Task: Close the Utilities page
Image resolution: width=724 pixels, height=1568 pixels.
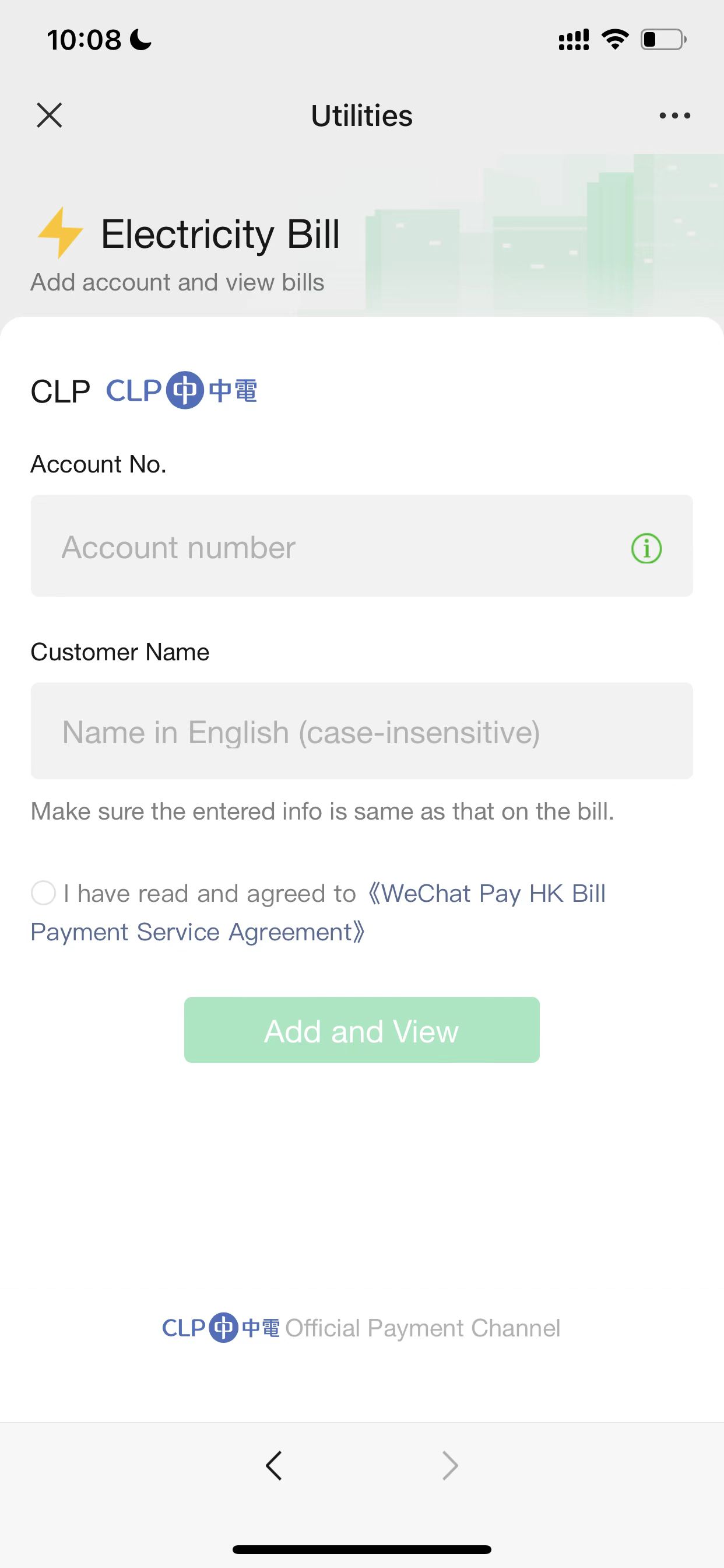Action: tap(50, 115)
